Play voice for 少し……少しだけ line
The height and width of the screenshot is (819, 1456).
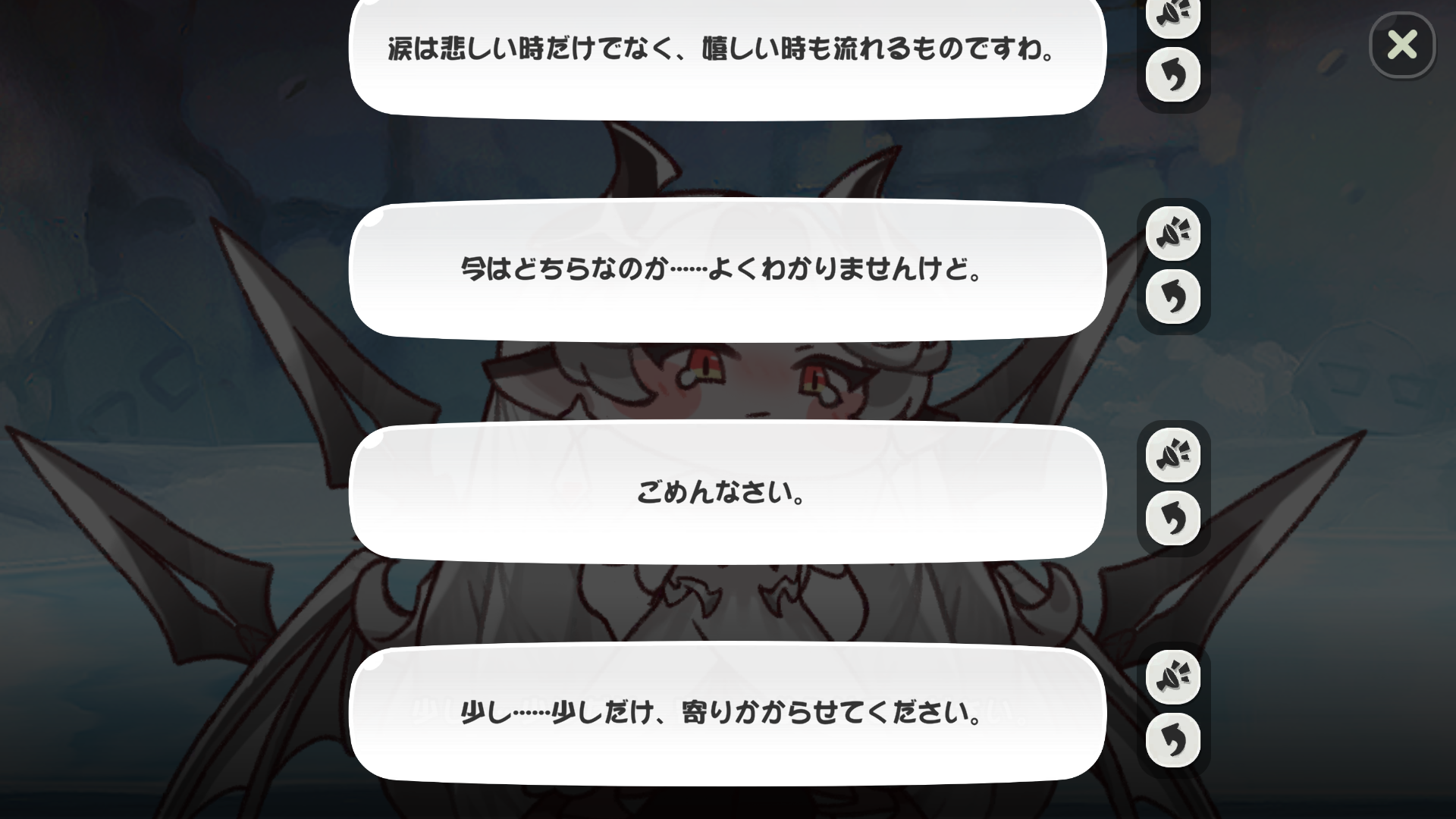coord(1172,676)
